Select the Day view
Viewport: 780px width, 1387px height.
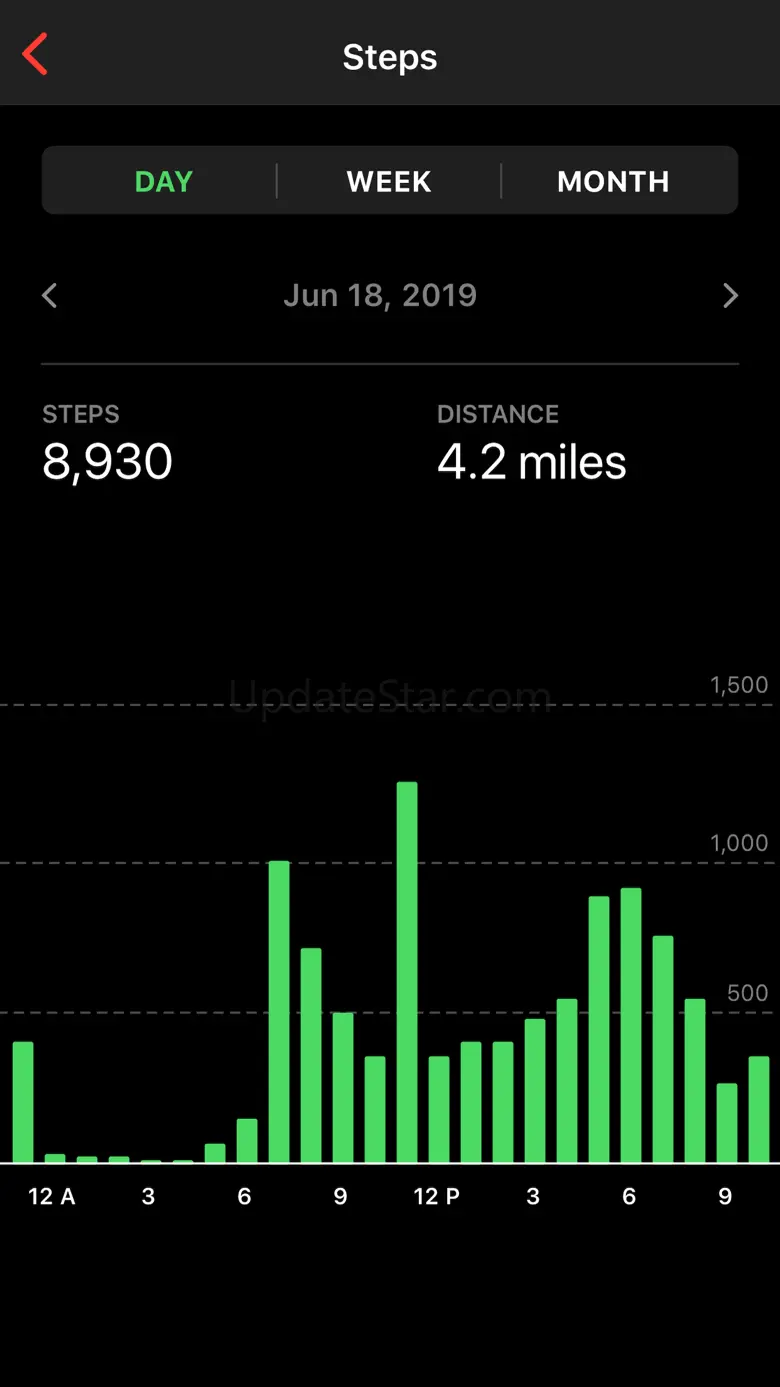point(163,181)
